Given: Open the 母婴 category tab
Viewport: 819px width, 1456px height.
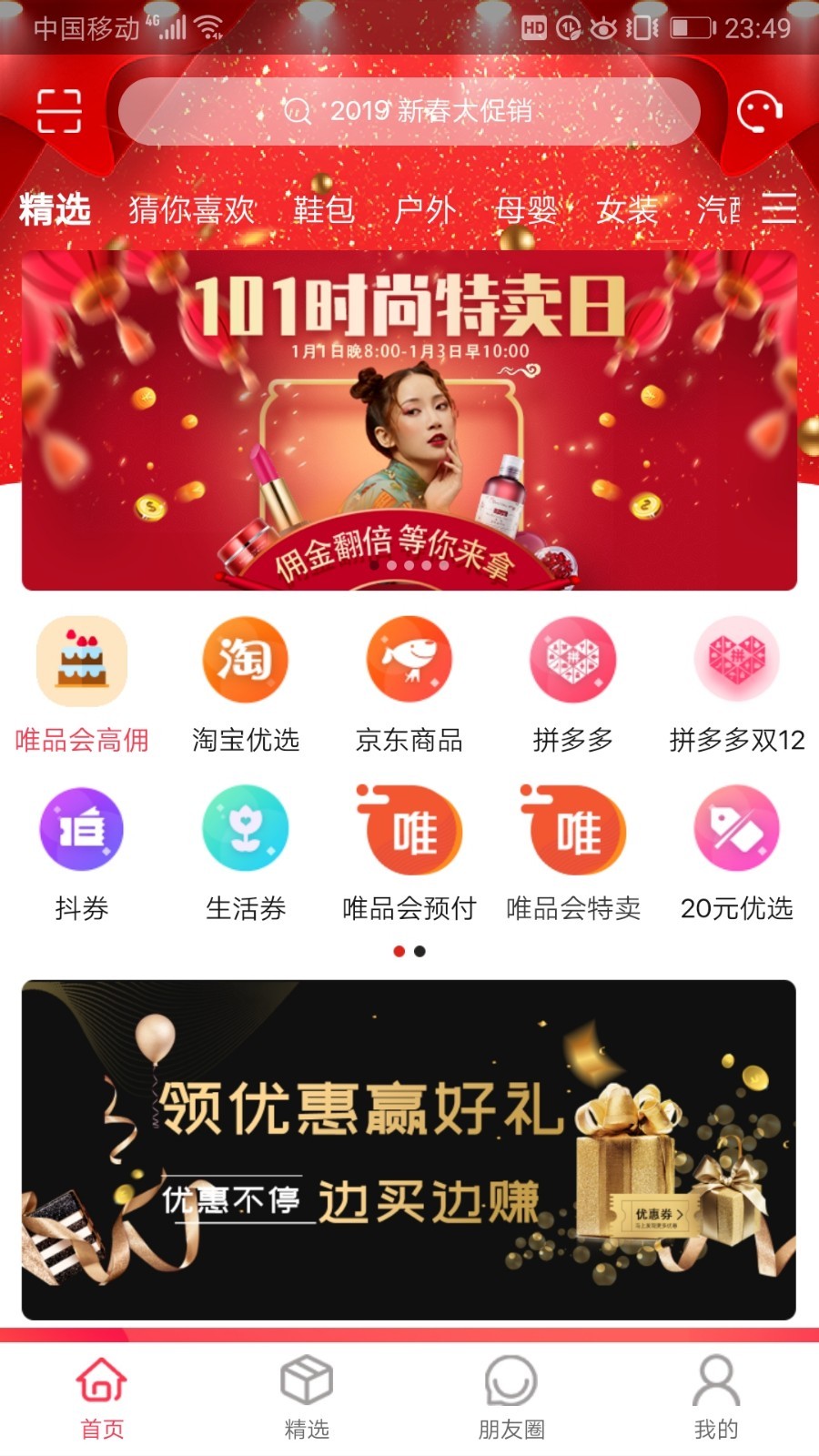Looking at the screenshot, I should pyautogui.click(x=526, y=209).
